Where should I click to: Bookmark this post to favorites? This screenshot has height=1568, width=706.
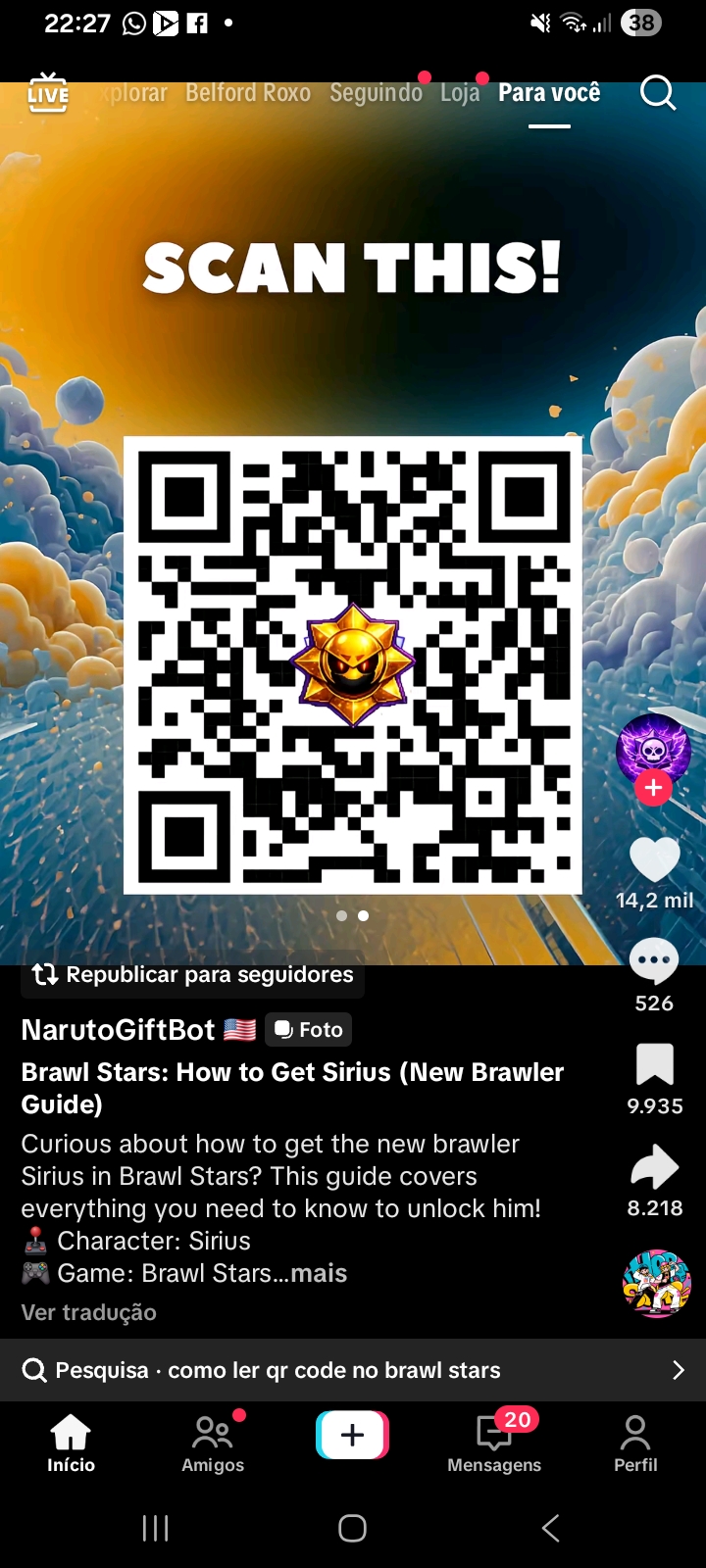point(654,1064)
